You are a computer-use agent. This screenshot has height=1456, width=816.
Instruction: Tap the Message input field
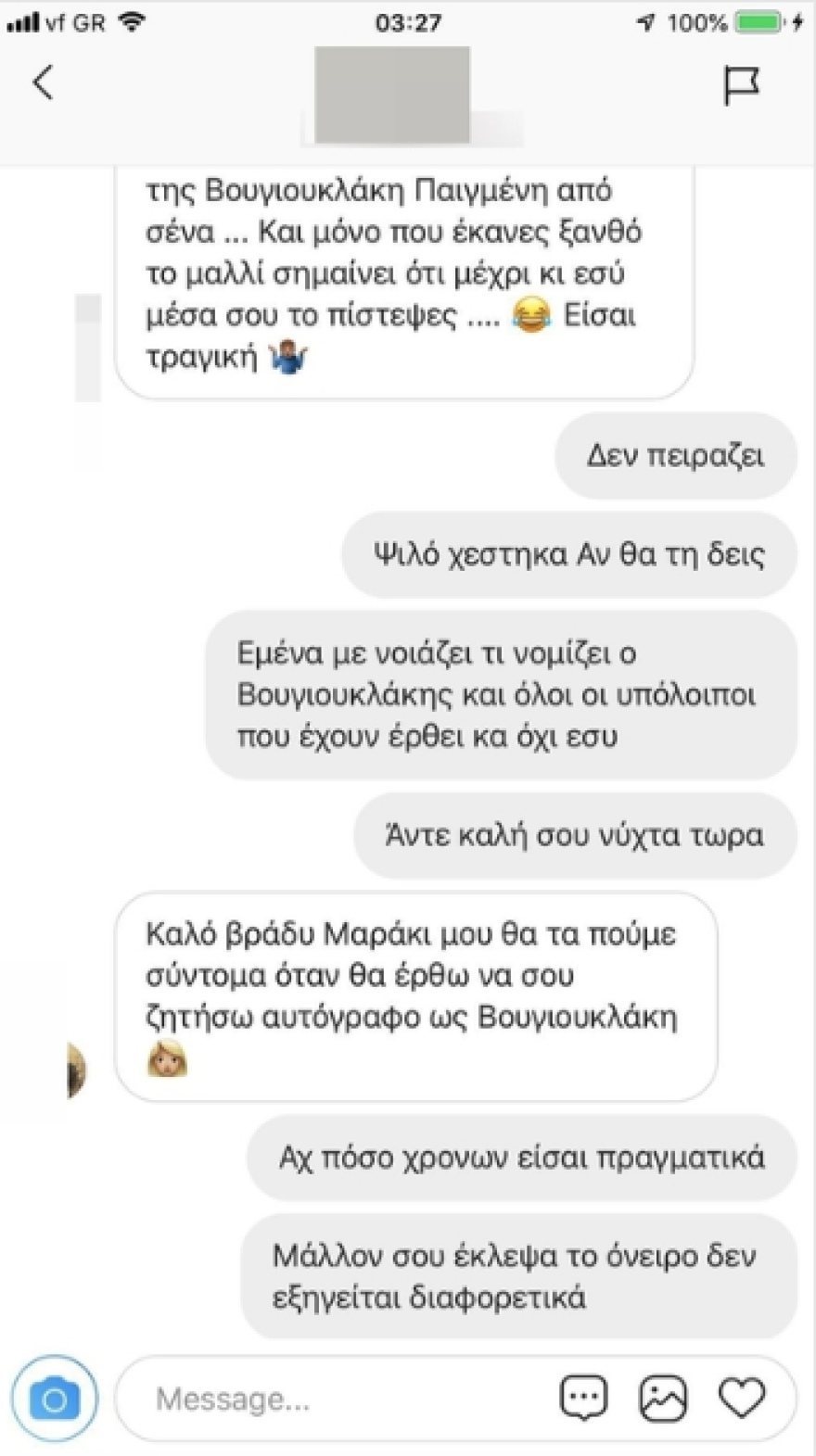click(x=325, y=1398)
